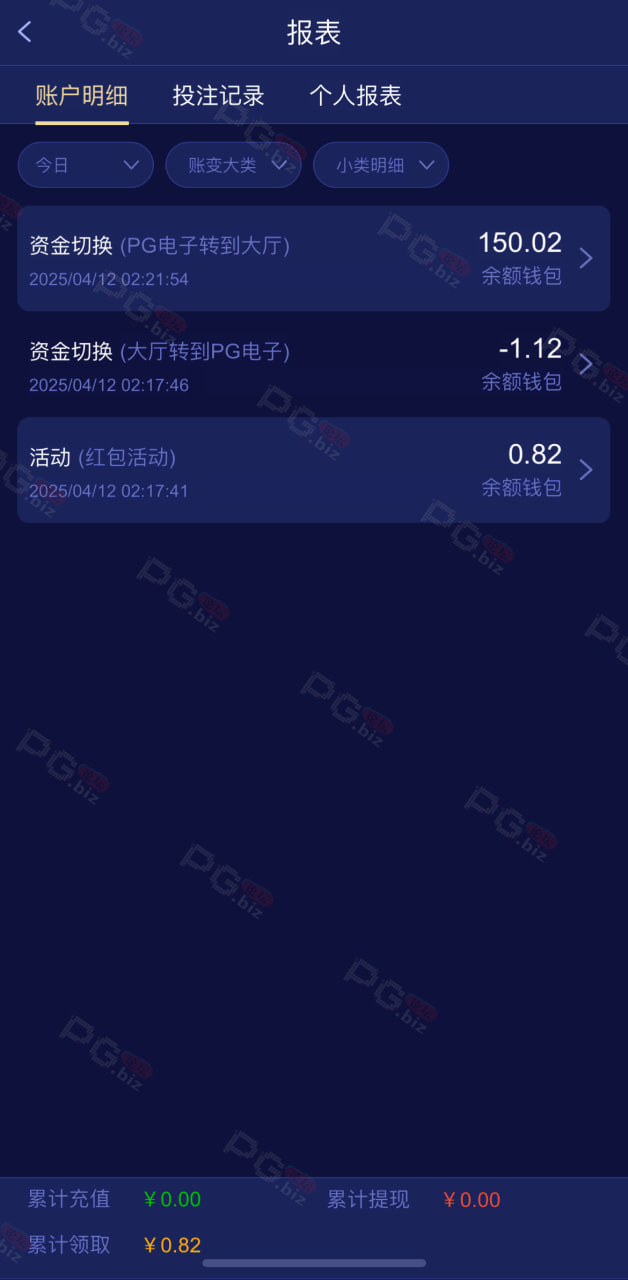Open the 今日 date dropdown
The image size is (628, 1280).
coord(86,165)
